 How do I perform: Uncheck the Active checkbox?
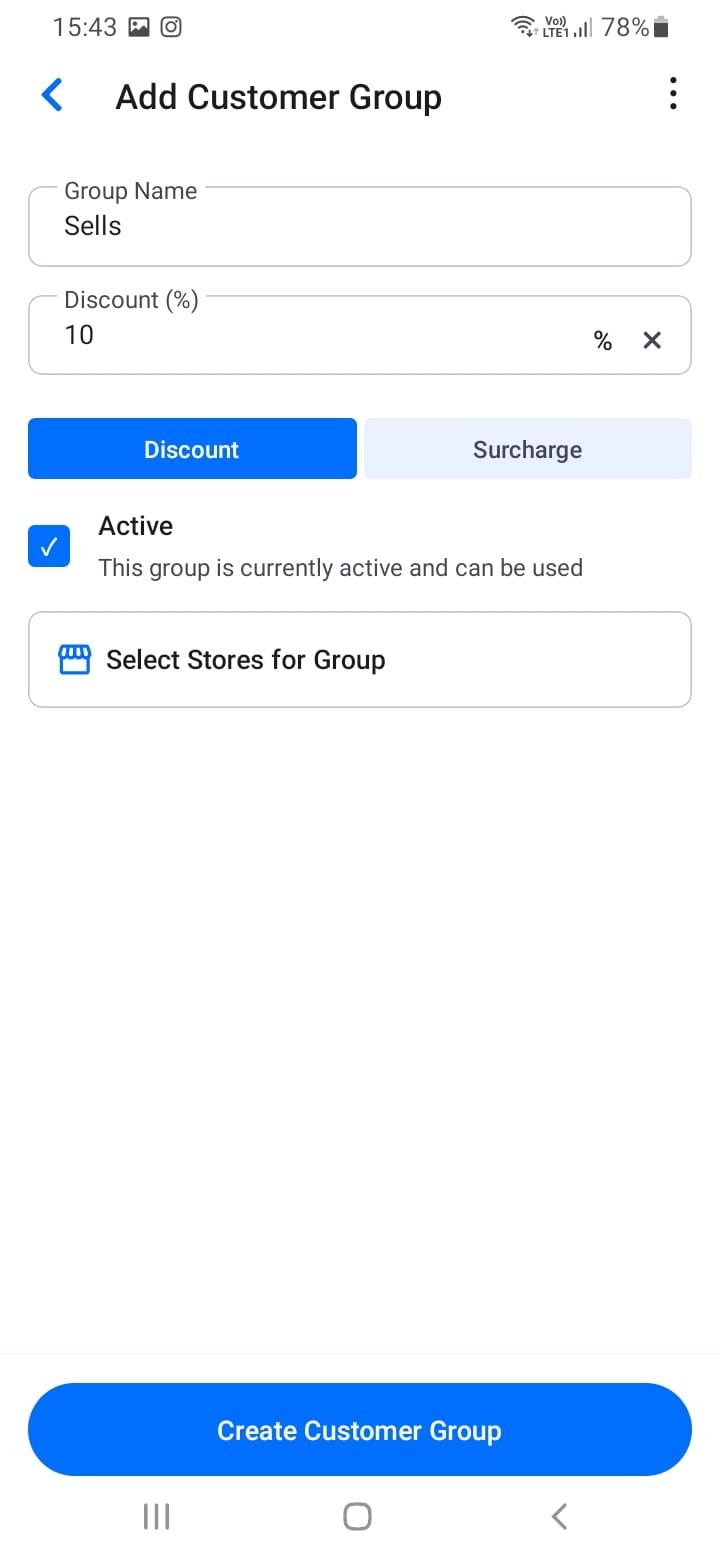(x=49, y=546)
